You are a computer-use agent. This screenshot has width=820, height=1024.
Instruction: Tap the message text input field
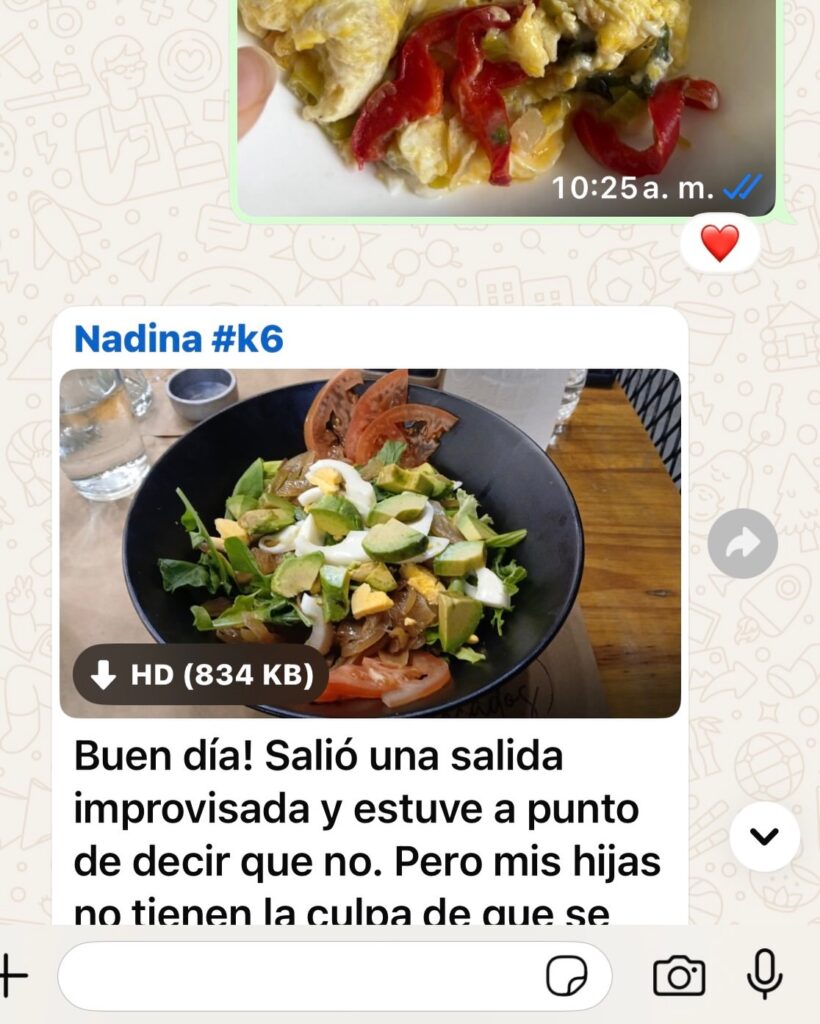pos(334,976)
